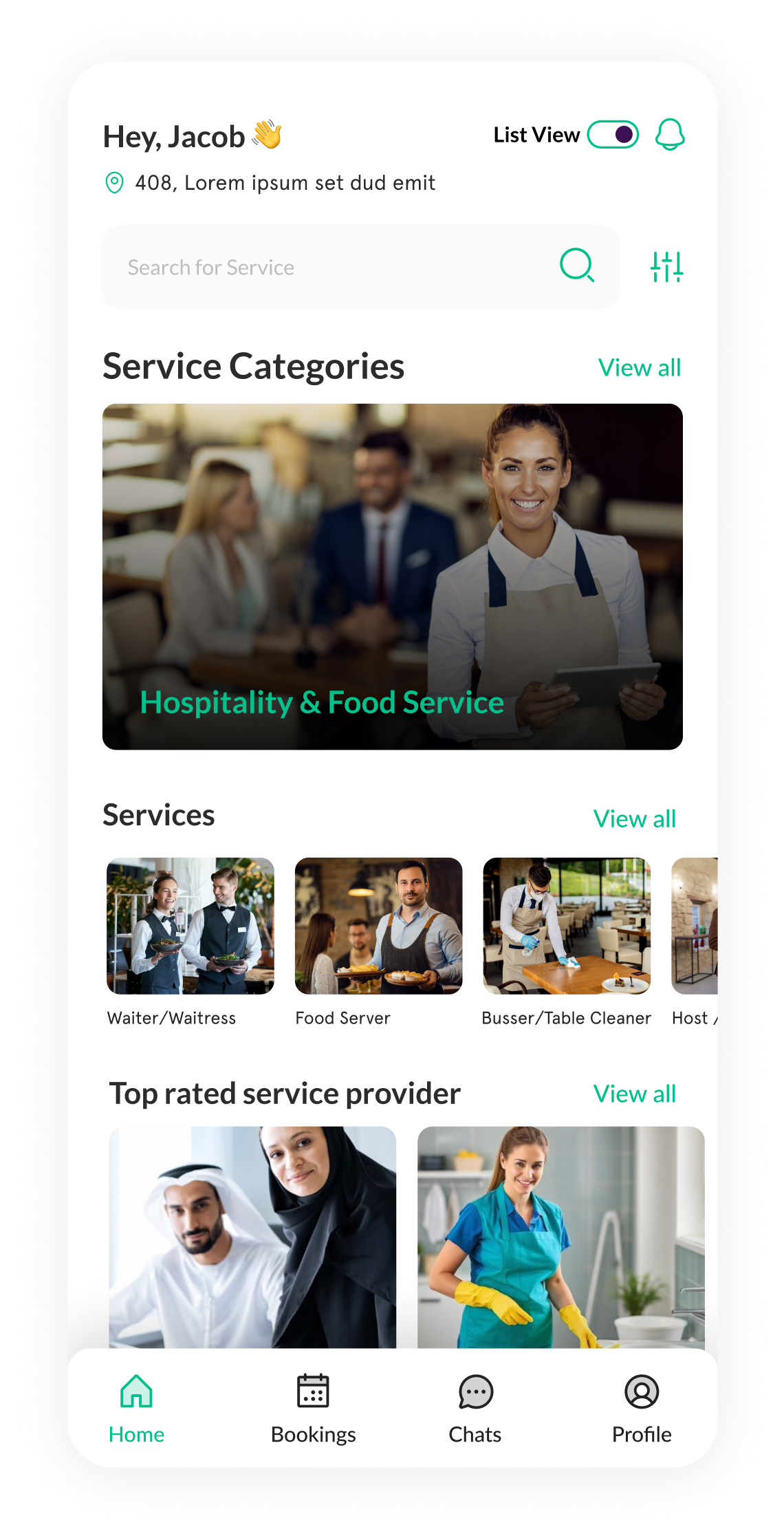The width and height of the screenshot is (784, 1540).
Task: View all Services
Action: click(634, 818)
